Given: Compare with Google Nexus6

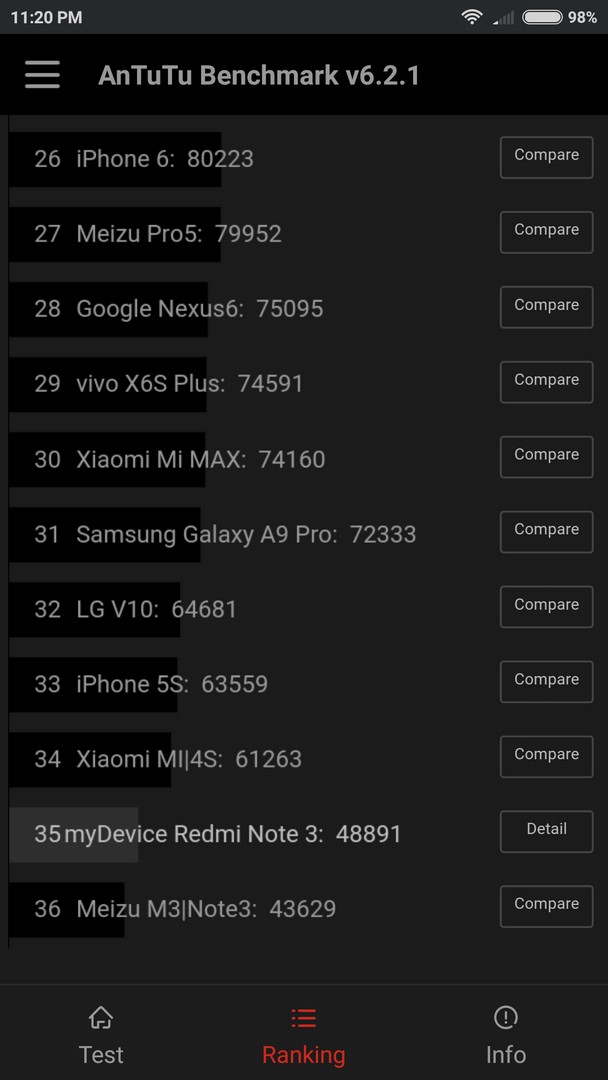Looking at the screenshot, I should click(x=546, y=307).
